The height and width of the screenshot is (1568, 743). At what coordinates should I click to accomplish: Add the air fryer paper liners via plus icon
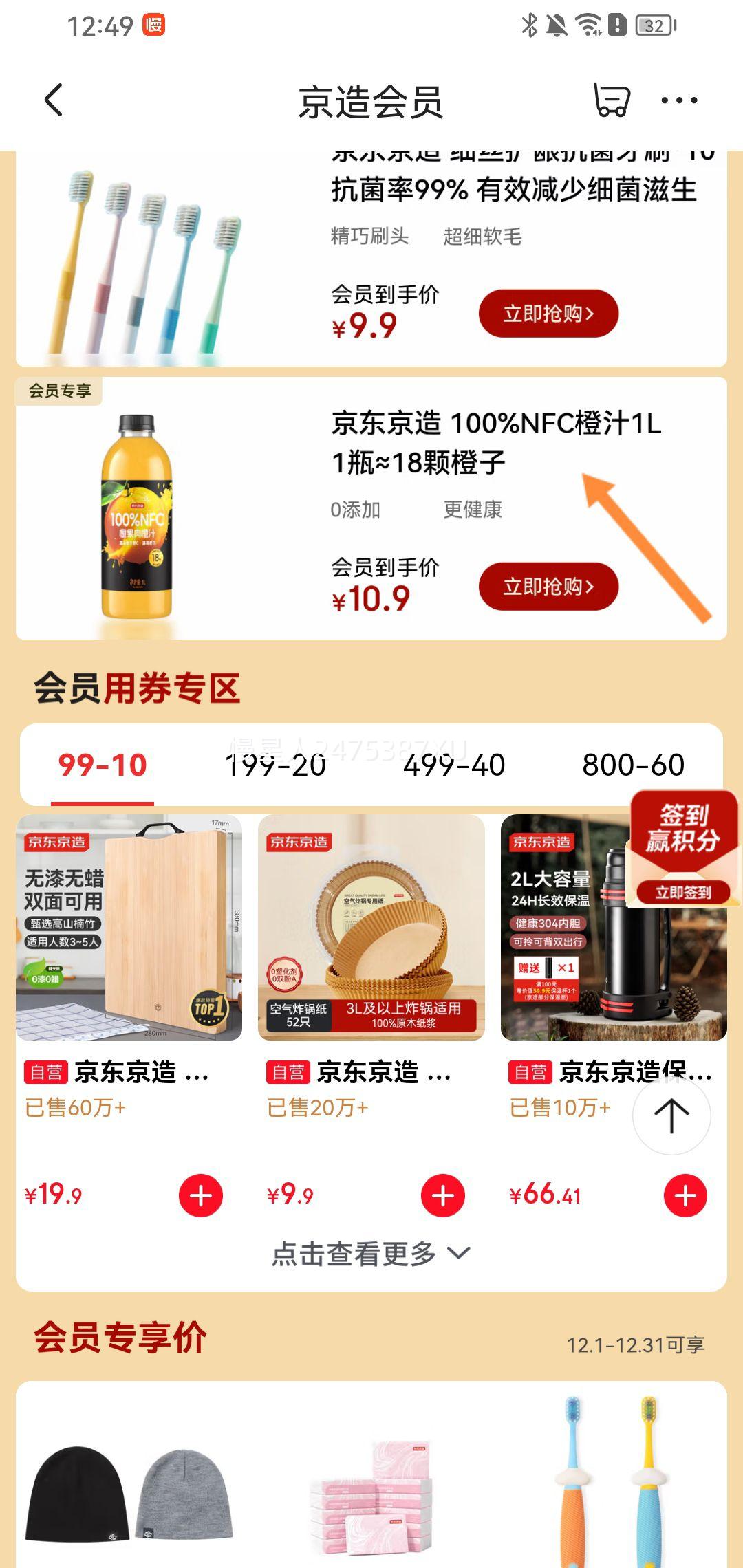[x=442, y=1195]
